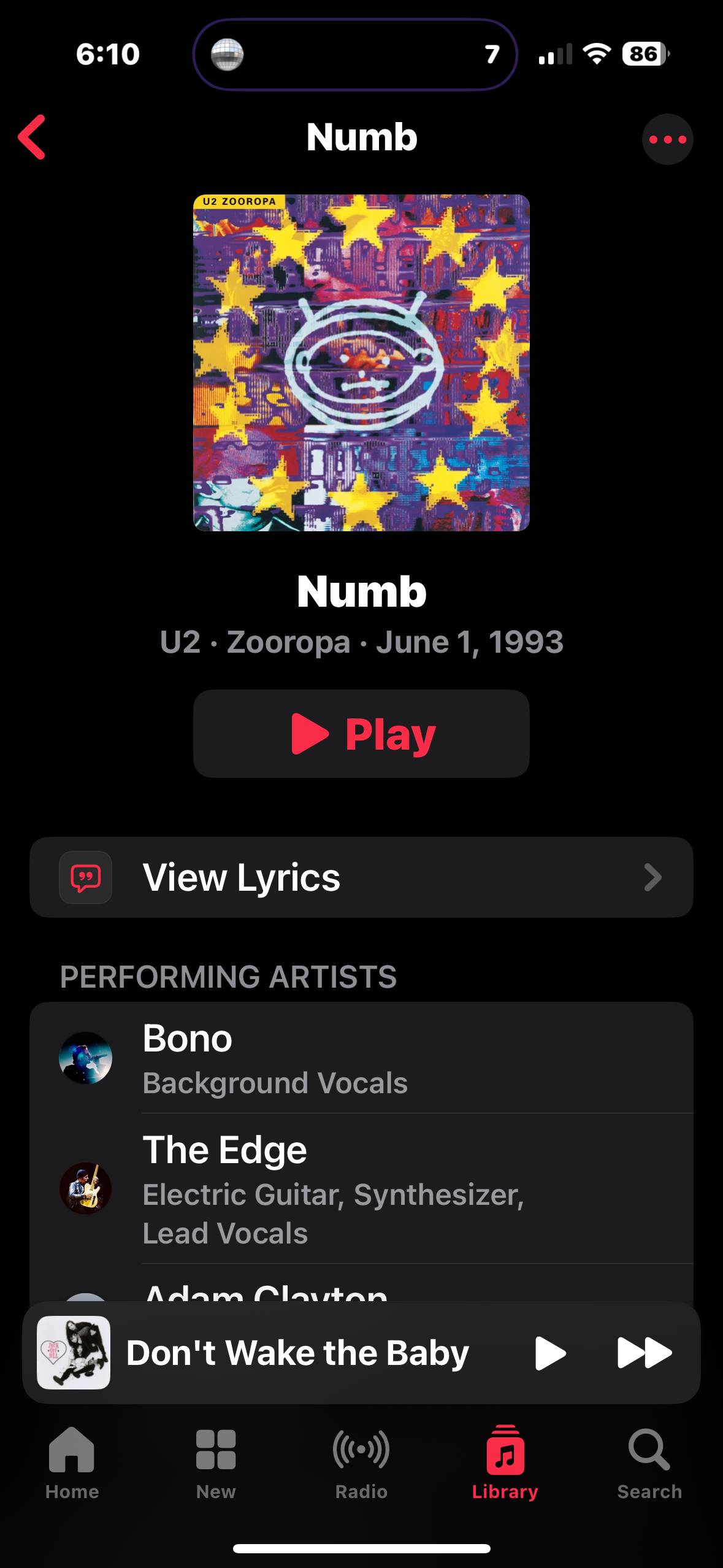
Task: Open Bono's artist row
Action: [361, 1058]
